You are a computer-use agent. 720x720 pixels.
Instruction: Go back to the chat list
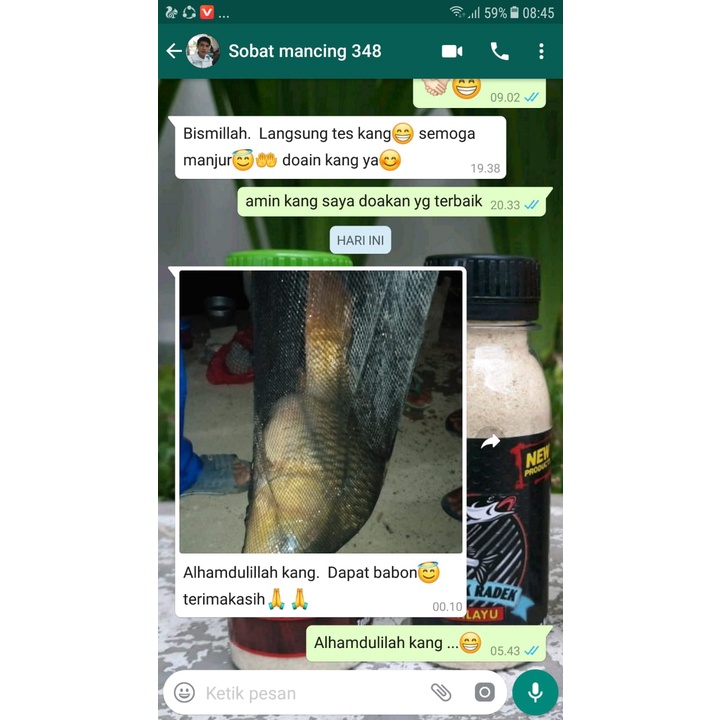[x=174, y=51]
